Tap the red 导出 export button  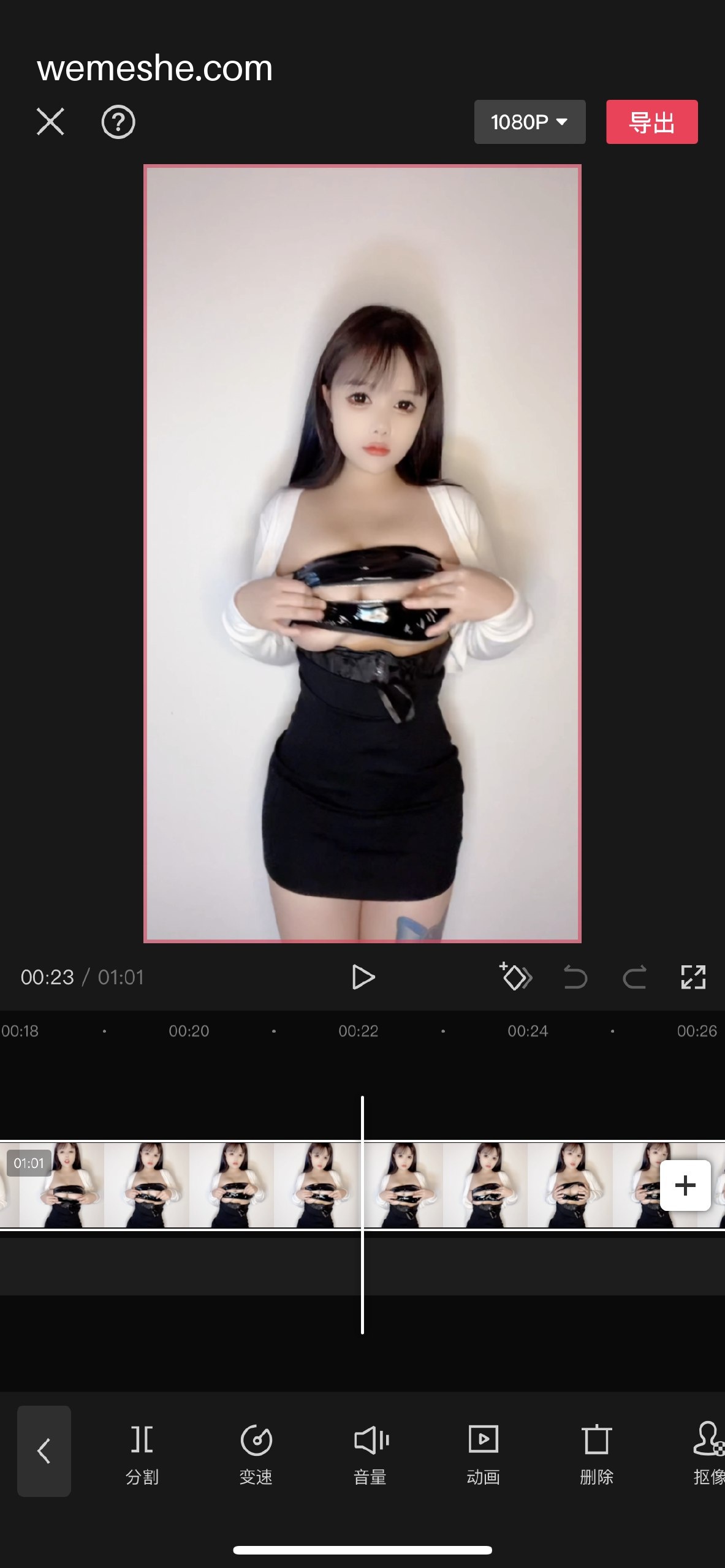[x=651, y=122]
